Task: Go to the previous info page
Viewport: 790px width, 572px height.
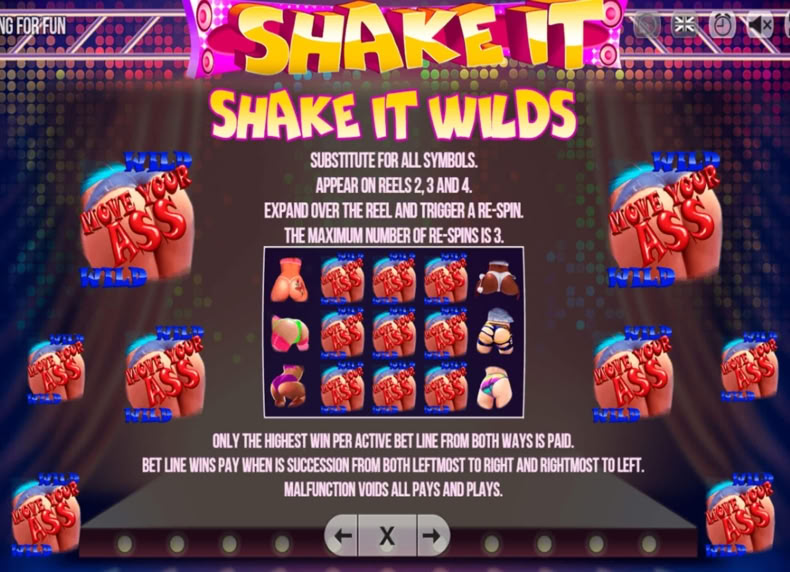Action: tap(342, 535)
